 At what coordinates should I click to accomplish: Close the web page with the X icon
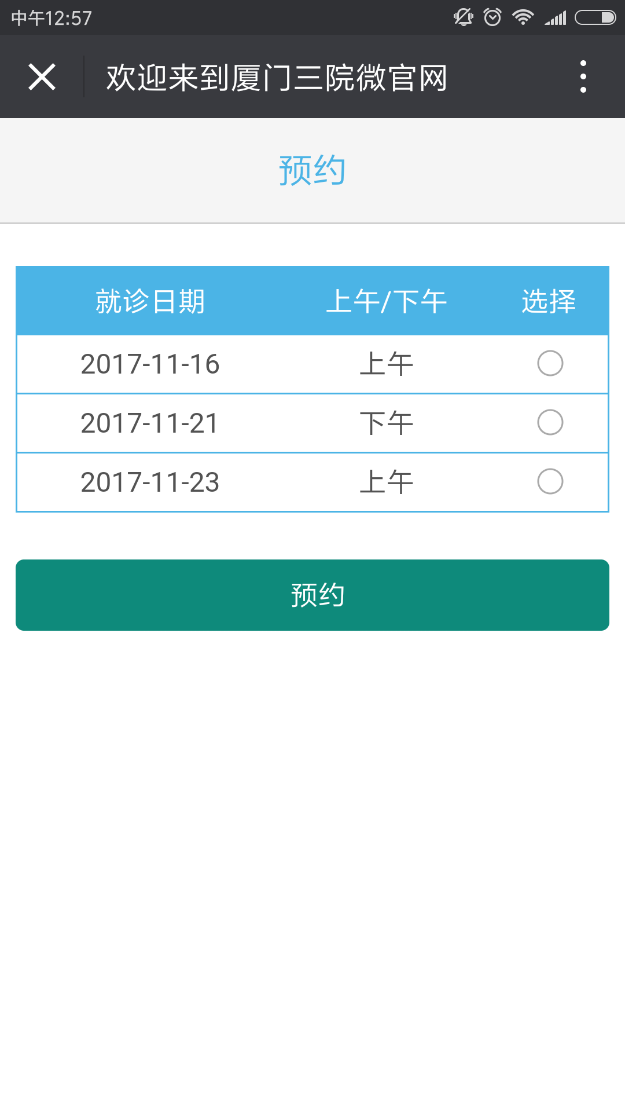click(x=42, y=77)
